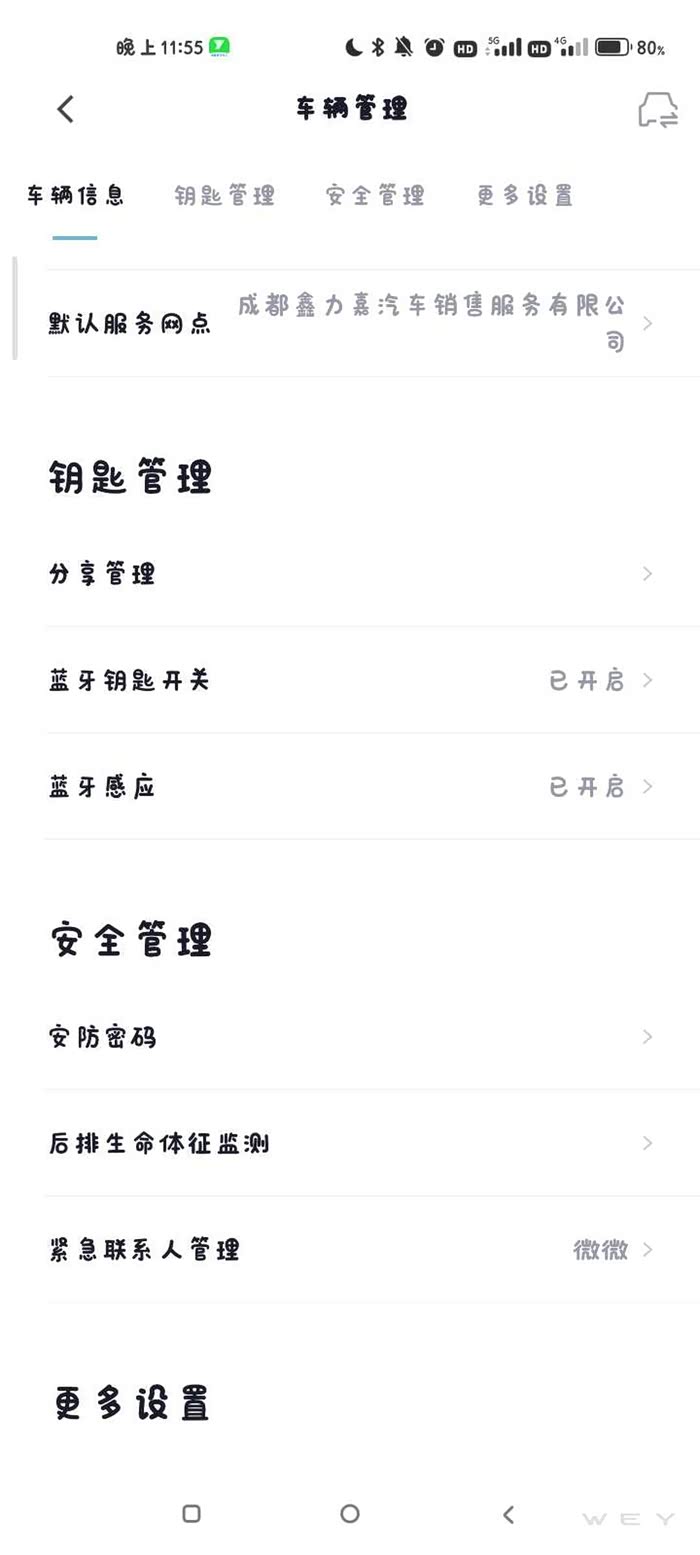700x1555 pixels.
Task: Open 安防密码
Action: tap(350, 1037)
